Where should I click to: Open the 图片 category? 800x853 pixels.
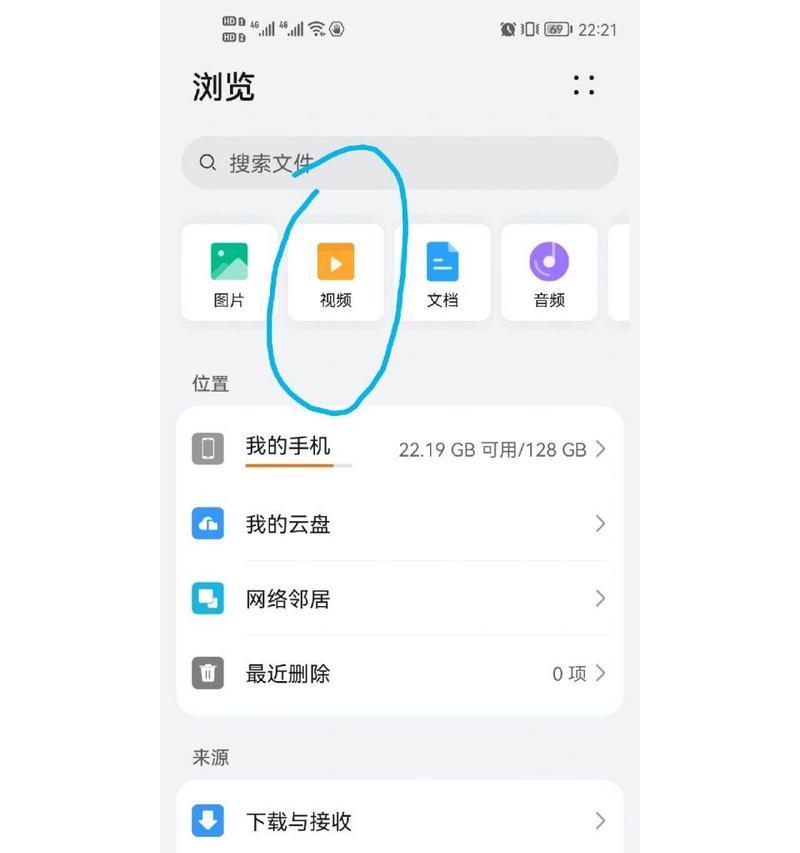(x=229, y=272)
